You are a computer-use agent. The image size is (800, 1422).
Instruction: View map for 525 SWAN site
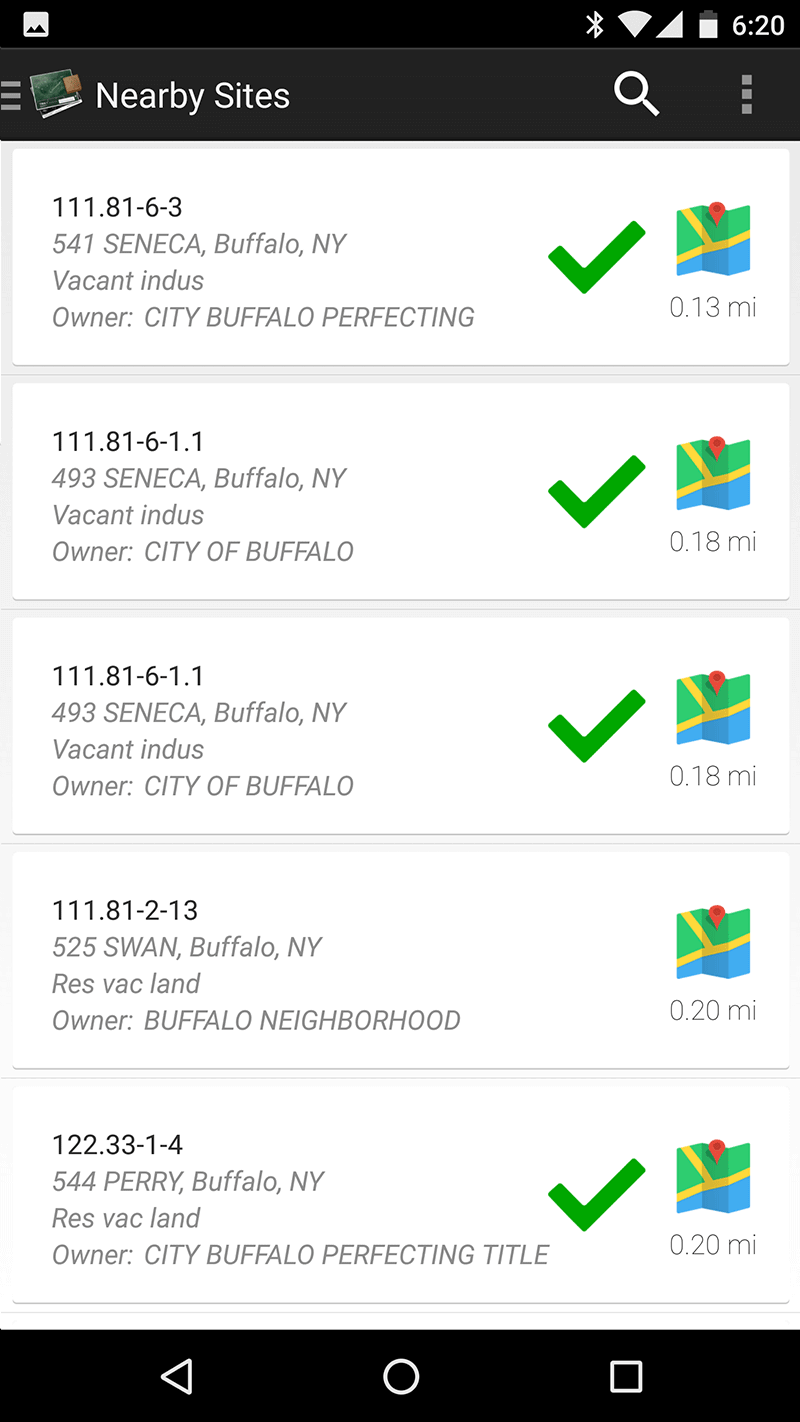713,942
